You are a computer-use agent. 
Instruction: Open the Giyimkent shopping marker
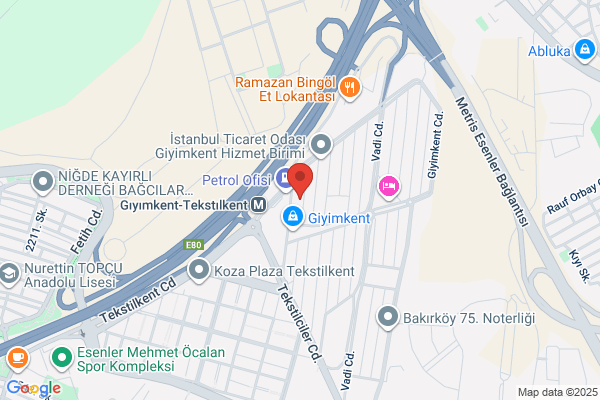pos(293,217)
